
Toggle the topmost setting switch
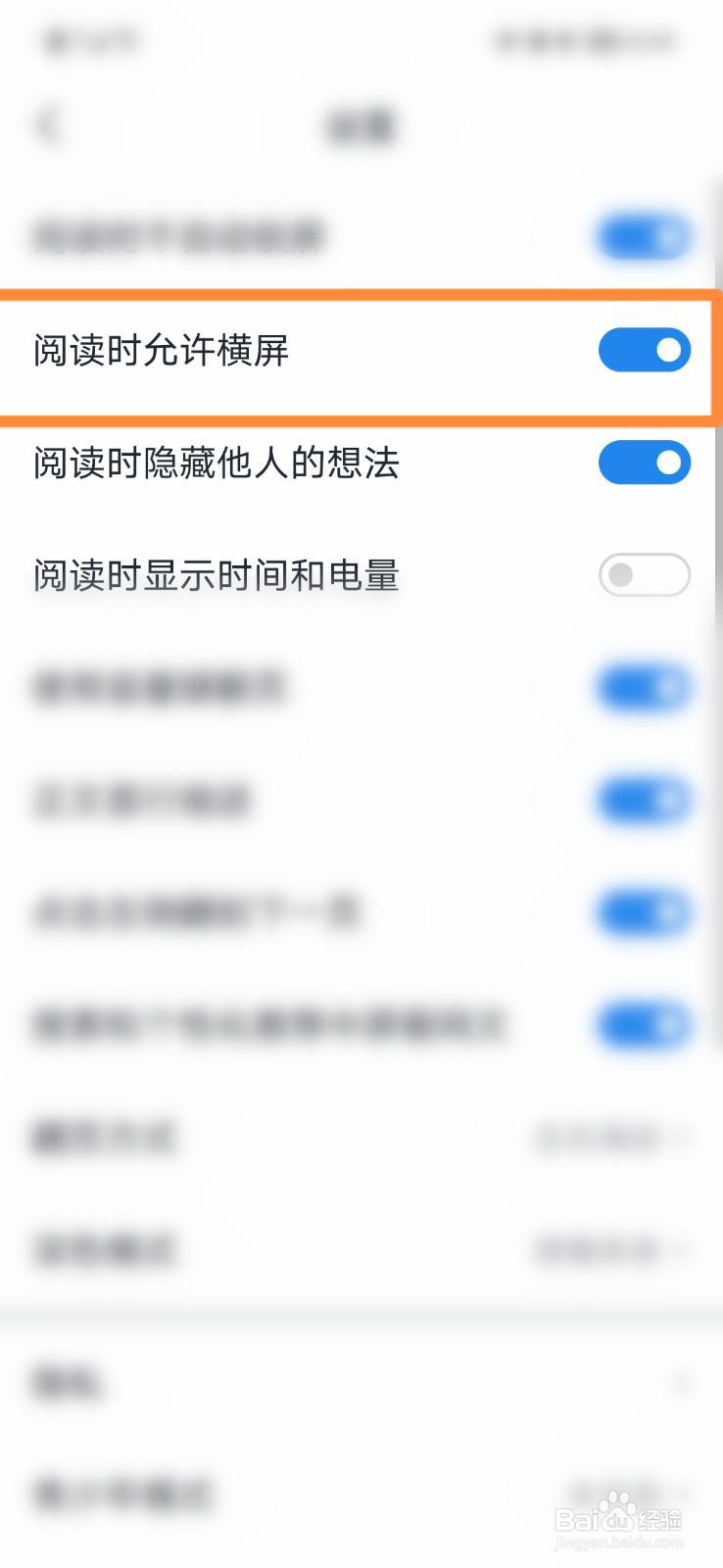644,237
